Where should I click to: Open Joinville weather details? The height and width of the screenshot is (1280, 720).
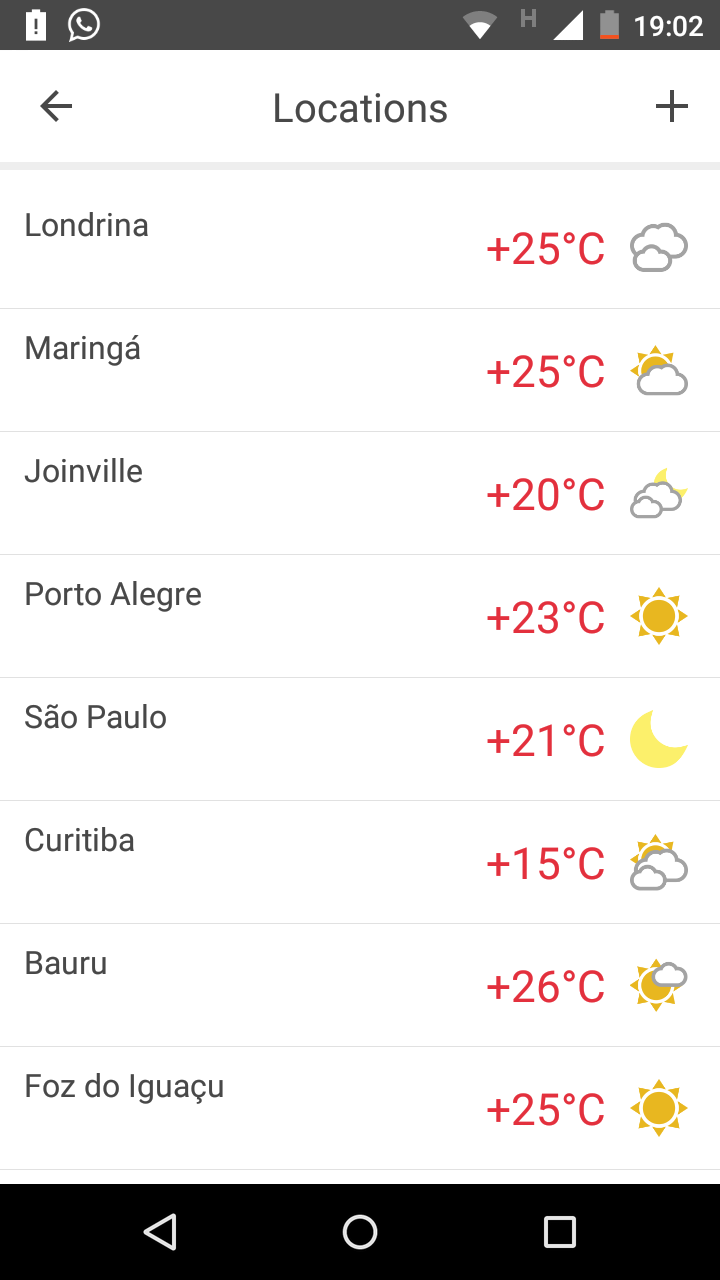360,493
